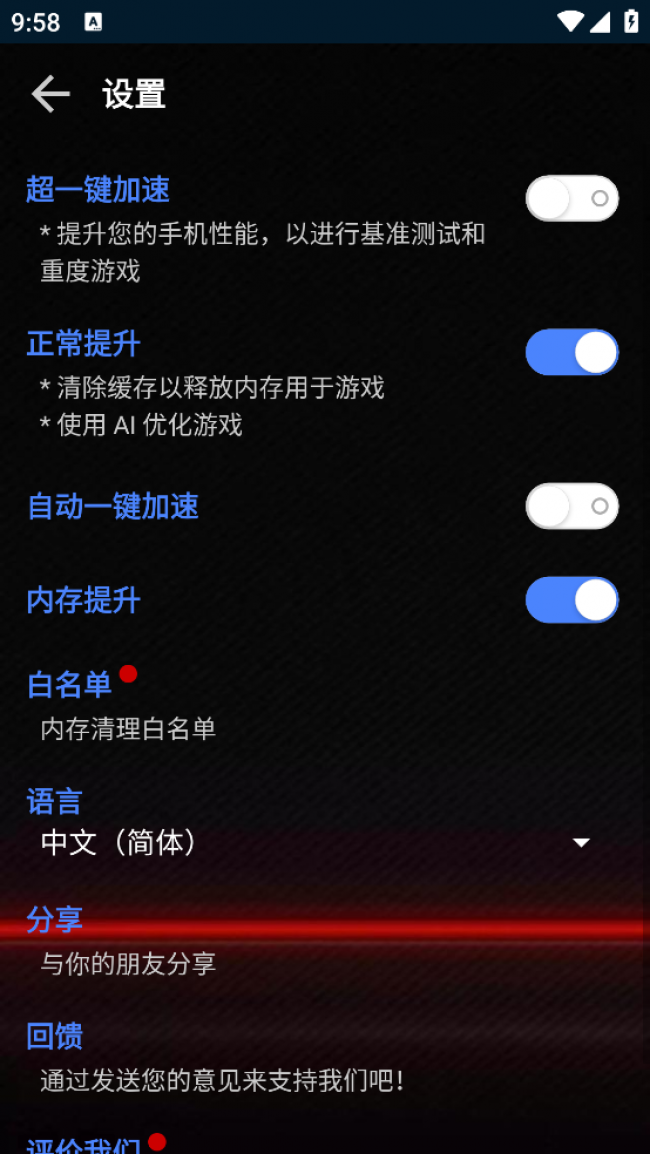Enable the 超一键加速 switch

click(572, 198)
